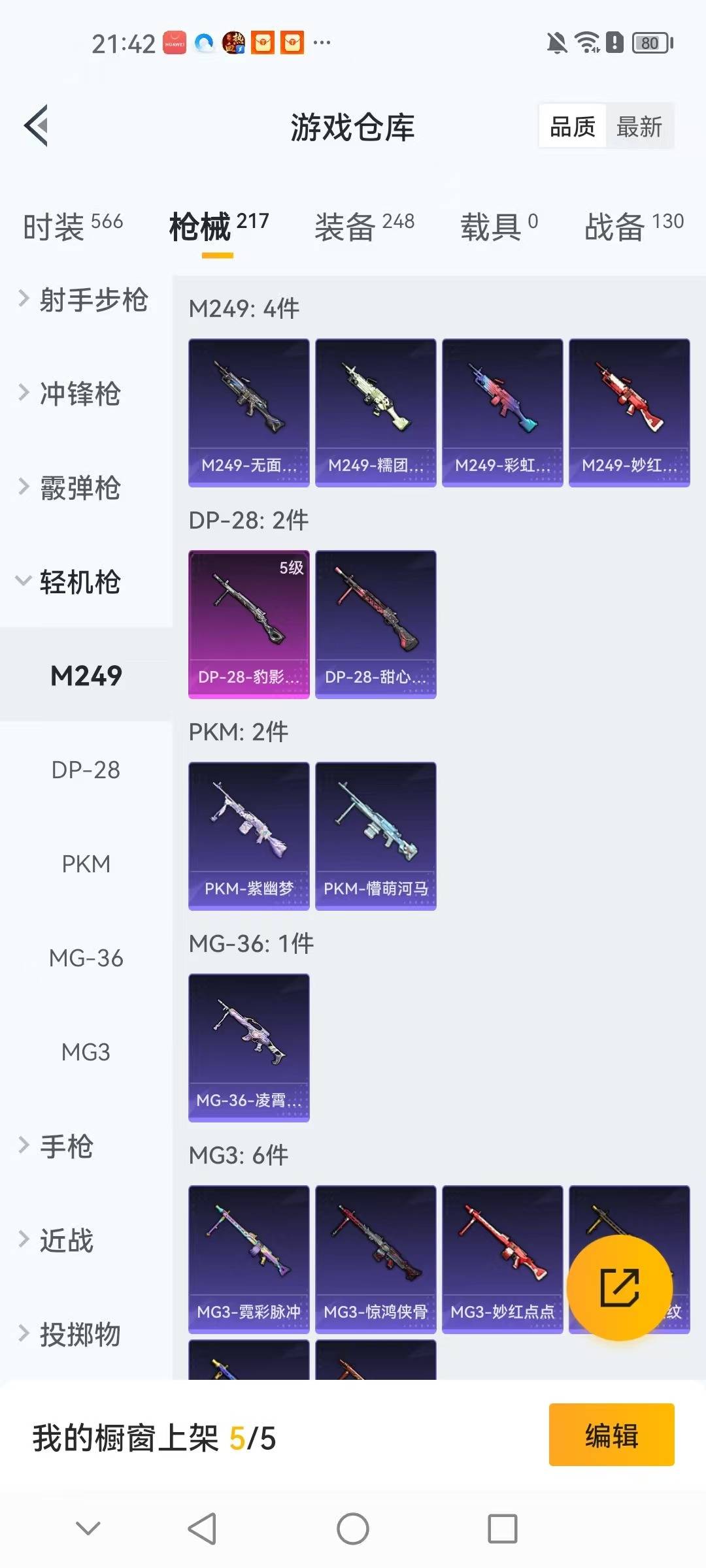Open the MG3-霓彩脉冲 skin
706x1568 pixels.
[248, 1259]
